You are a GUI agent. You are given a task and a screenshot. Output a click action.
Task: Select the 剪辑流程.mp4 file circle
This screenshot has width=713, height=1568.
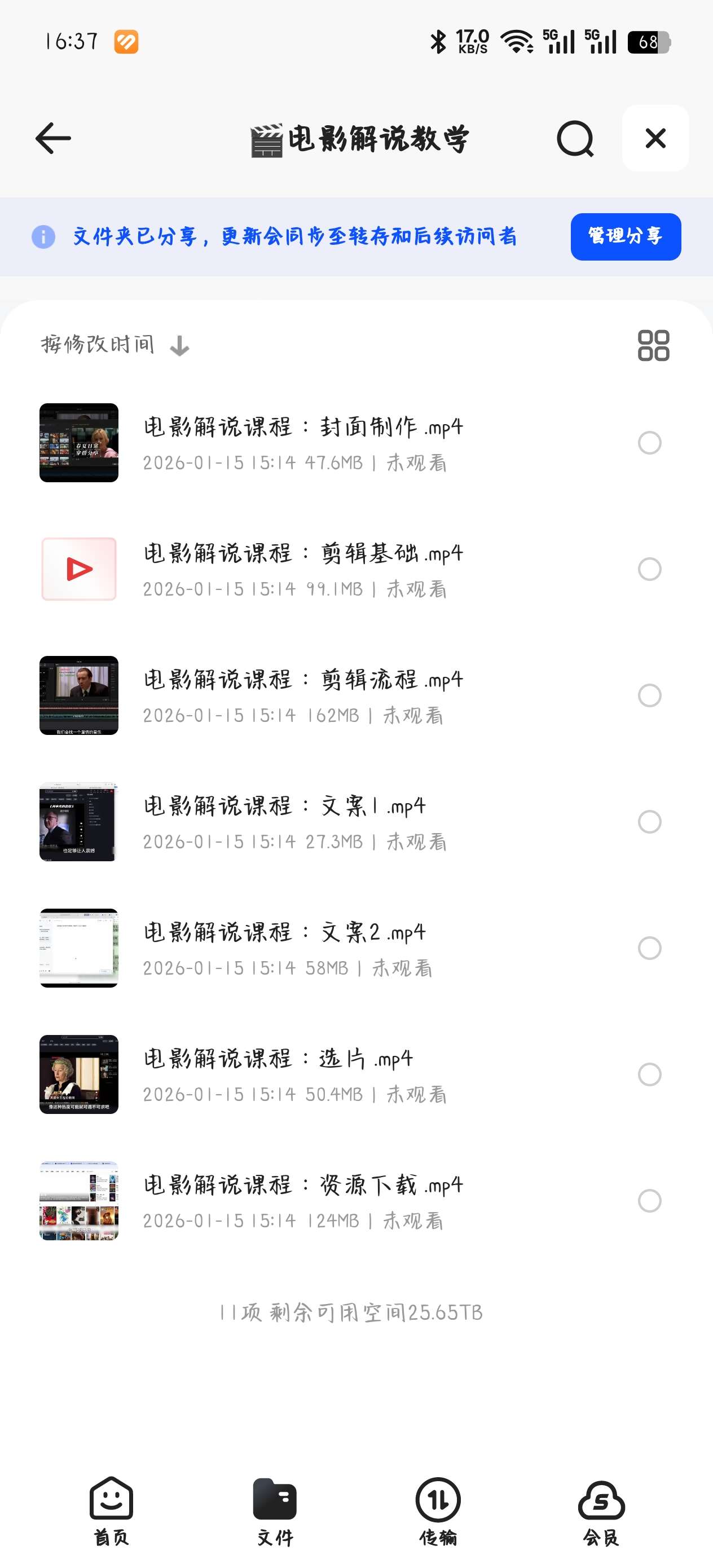coord(649,695)
